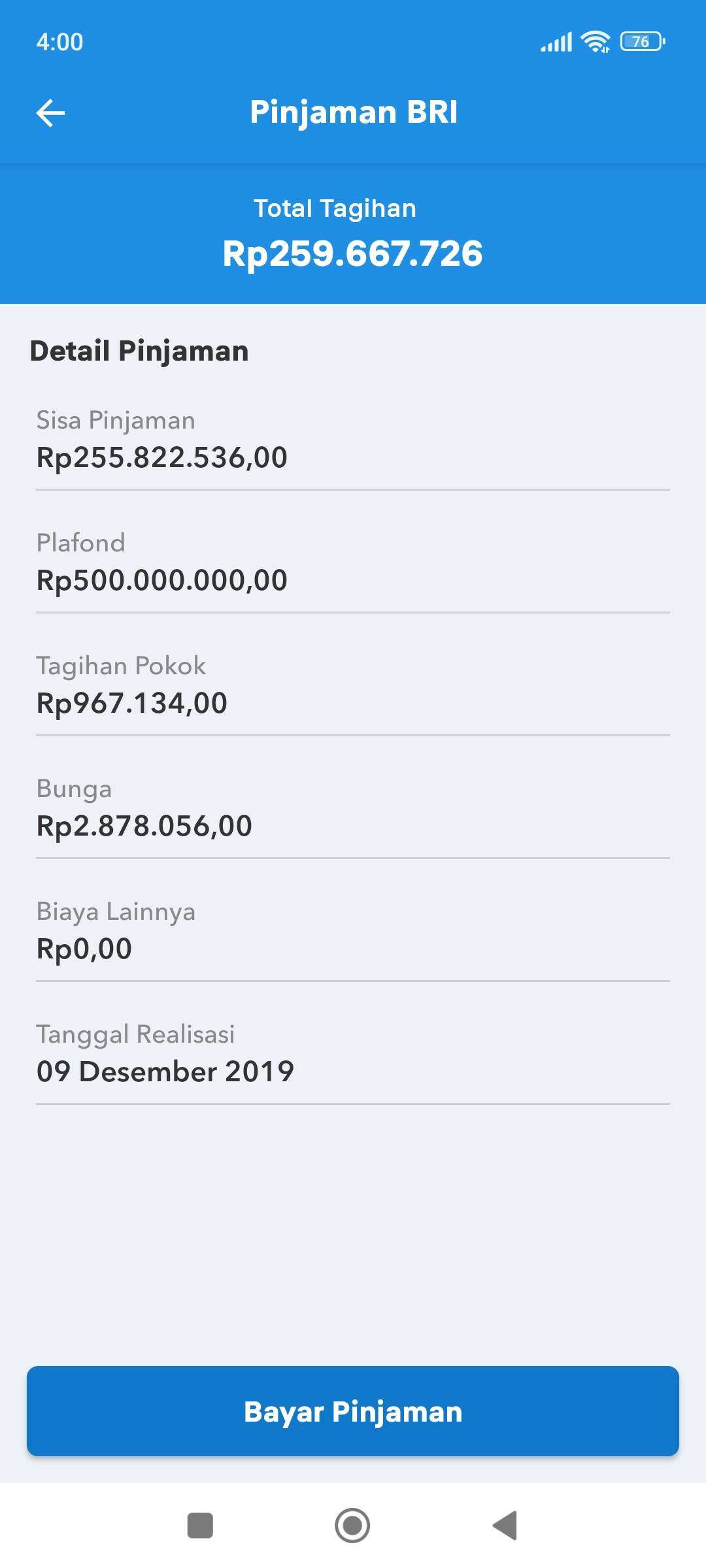Viewport: 706px width, 1568px height.
Task: Tap the Bayar Pinjaman button
Action: click(353, 1411)
